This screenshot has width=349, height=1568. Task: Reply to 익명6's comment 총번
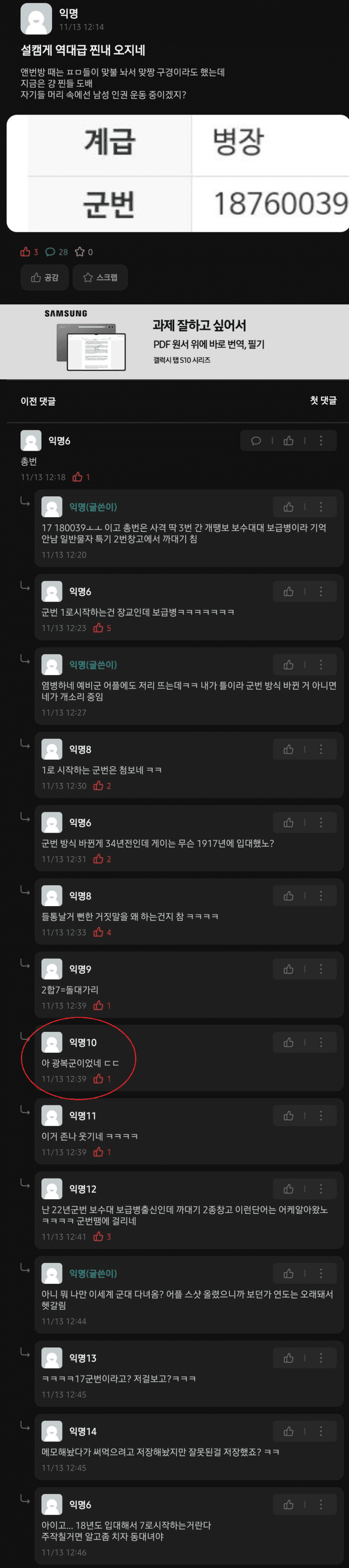click(256, 441)
